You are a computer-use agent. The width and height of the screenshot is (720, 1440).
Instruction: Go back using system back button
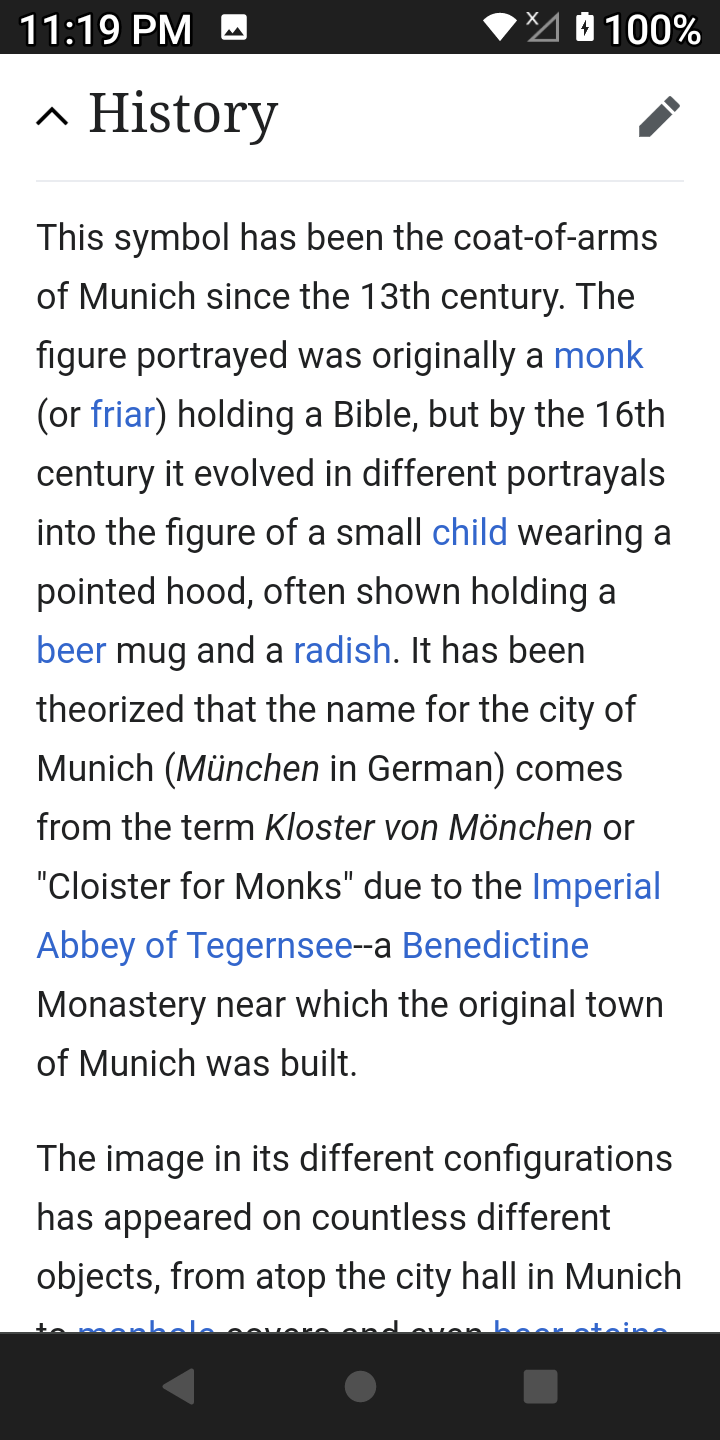pyautogui.click(x=179, y=1386)
